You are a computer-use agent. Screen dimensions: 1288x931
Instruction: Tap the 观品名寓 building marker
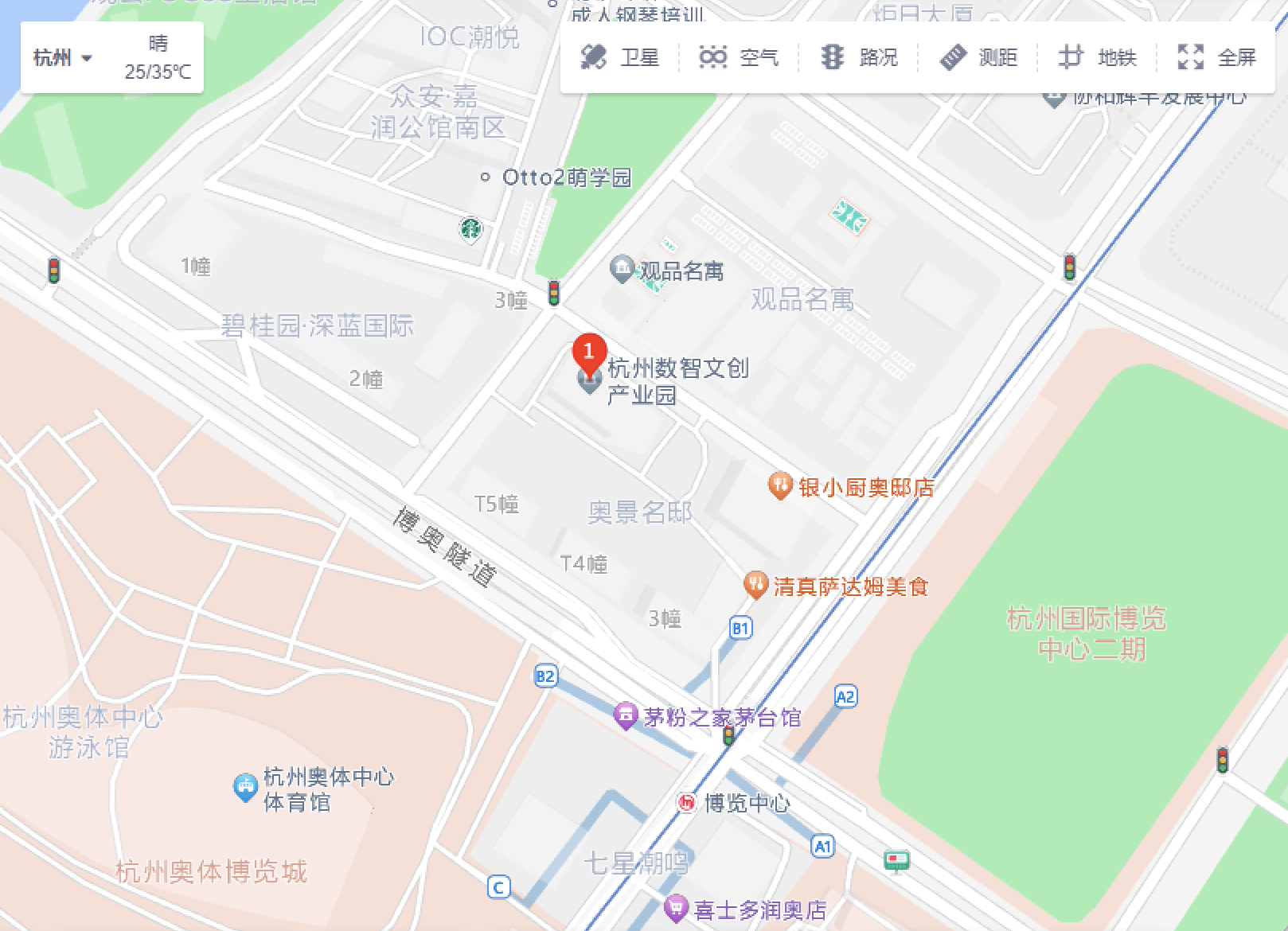(x=622, y=269)
